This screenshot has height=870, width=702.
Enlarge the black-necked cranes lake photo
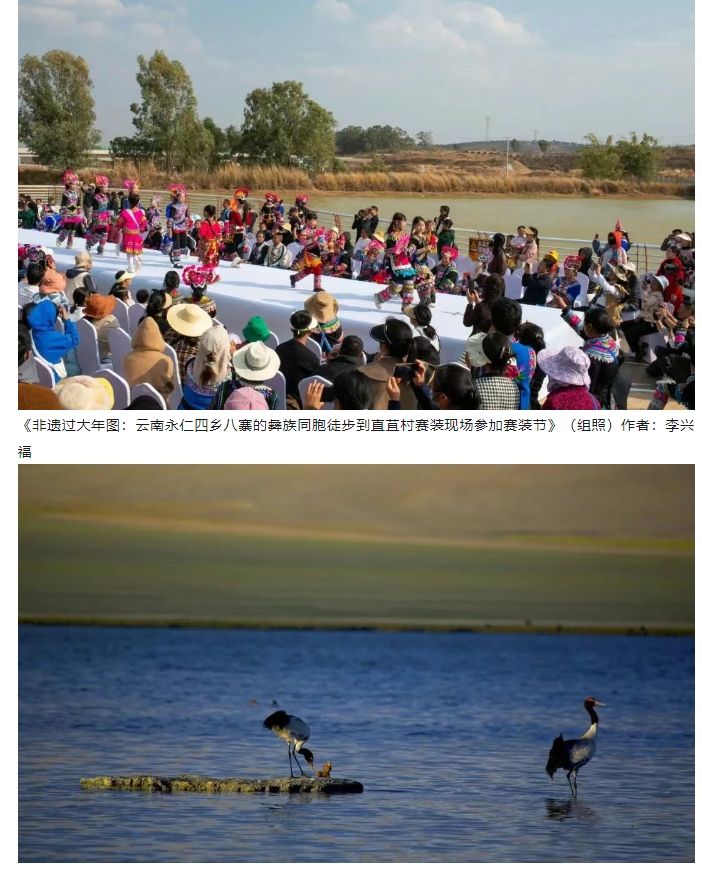356,662
